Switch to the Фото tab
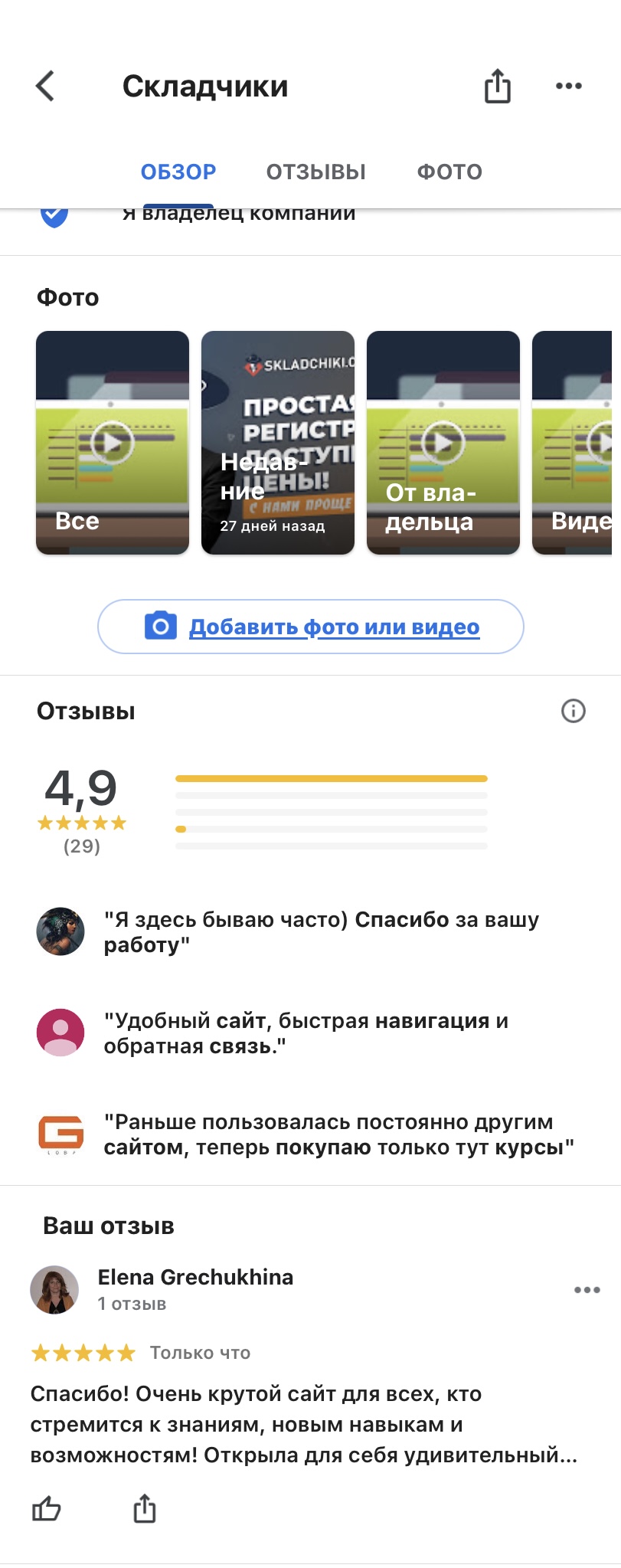The height and width of the screenshot is (1568, 621). tap(449, 172)
